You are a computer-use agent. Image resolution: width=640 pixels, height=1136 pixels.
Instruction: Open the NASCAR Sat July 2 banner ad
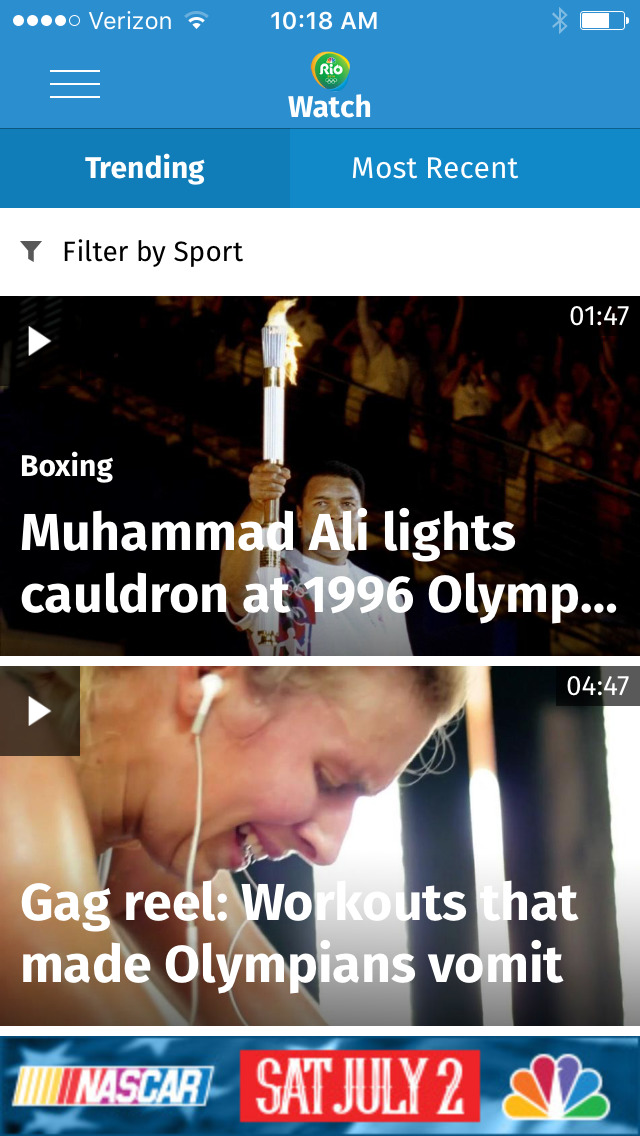point(320,1085)
